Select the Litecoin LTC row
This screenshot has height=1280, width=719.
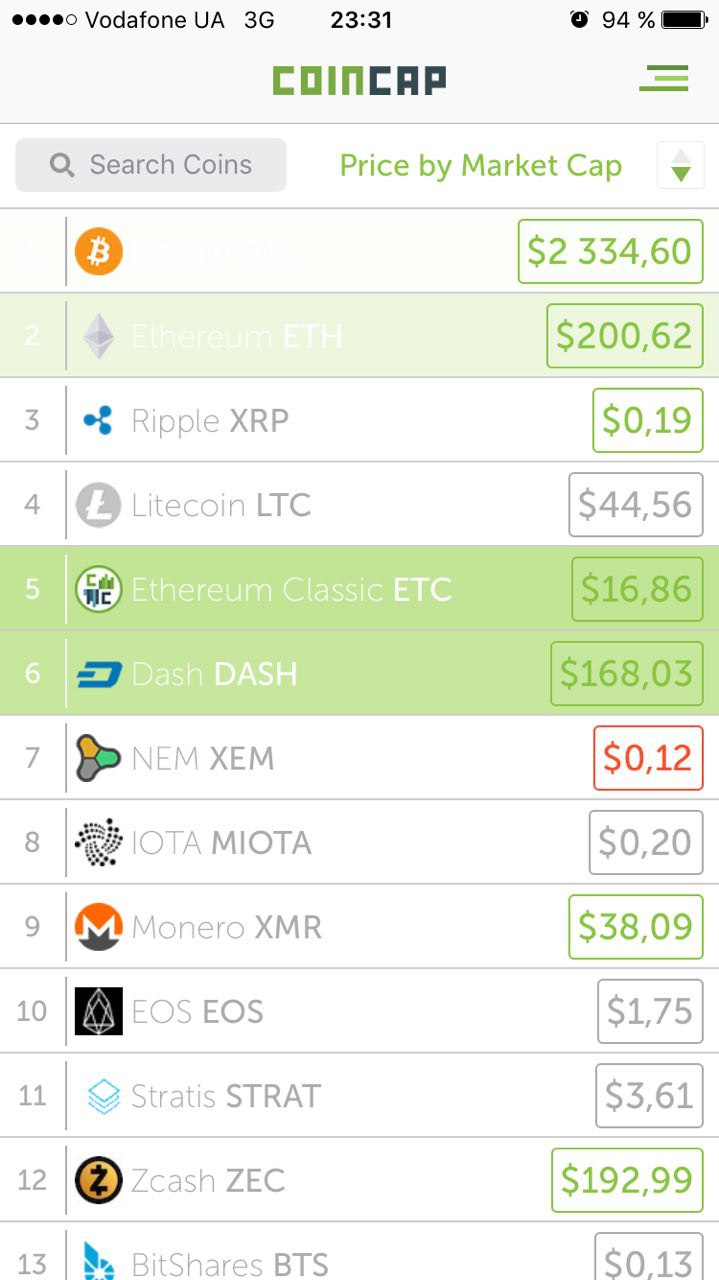point(359,504)
